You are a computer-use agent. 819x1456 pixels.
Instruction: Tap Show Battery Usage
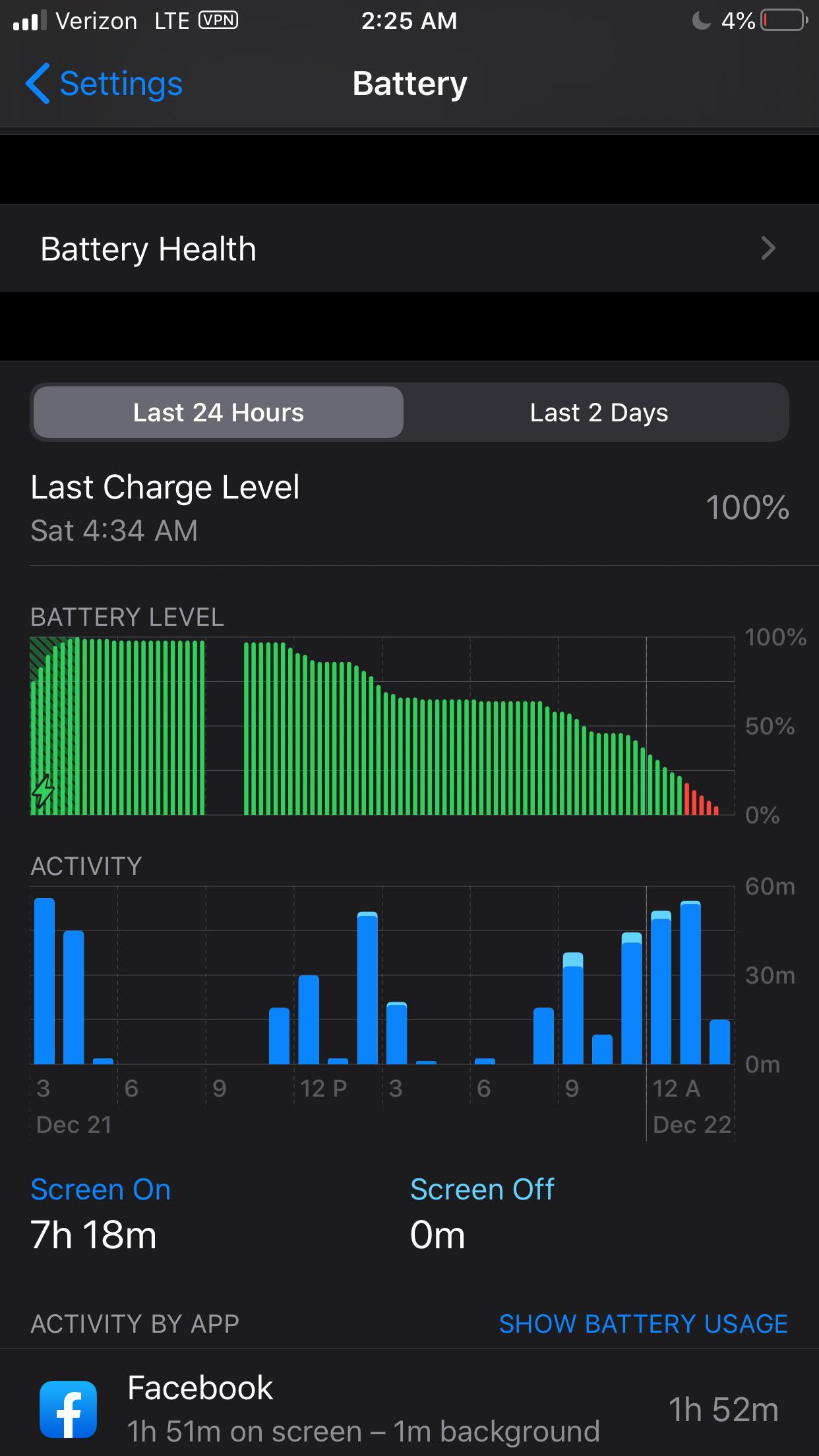pyautogui.click(x=644, y=1324)
